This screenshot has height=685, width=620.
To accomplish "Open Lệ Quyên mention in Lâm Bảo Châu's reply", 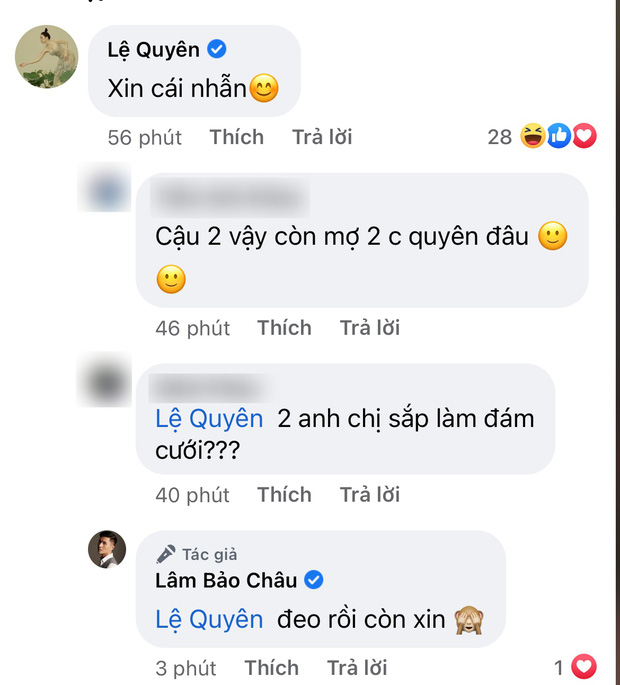I will 209,619.
